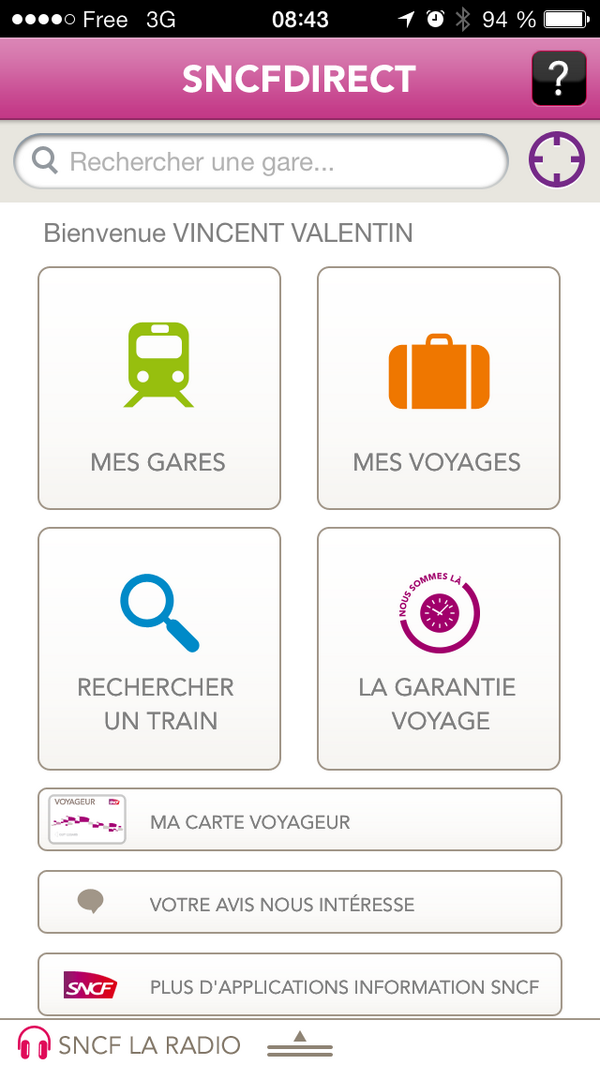The height and width of the screenshot is (1065, 600).
Task: Tap the 'Rechercher une gare' search field
Action: pyautogui.click(x=261, y=162)
